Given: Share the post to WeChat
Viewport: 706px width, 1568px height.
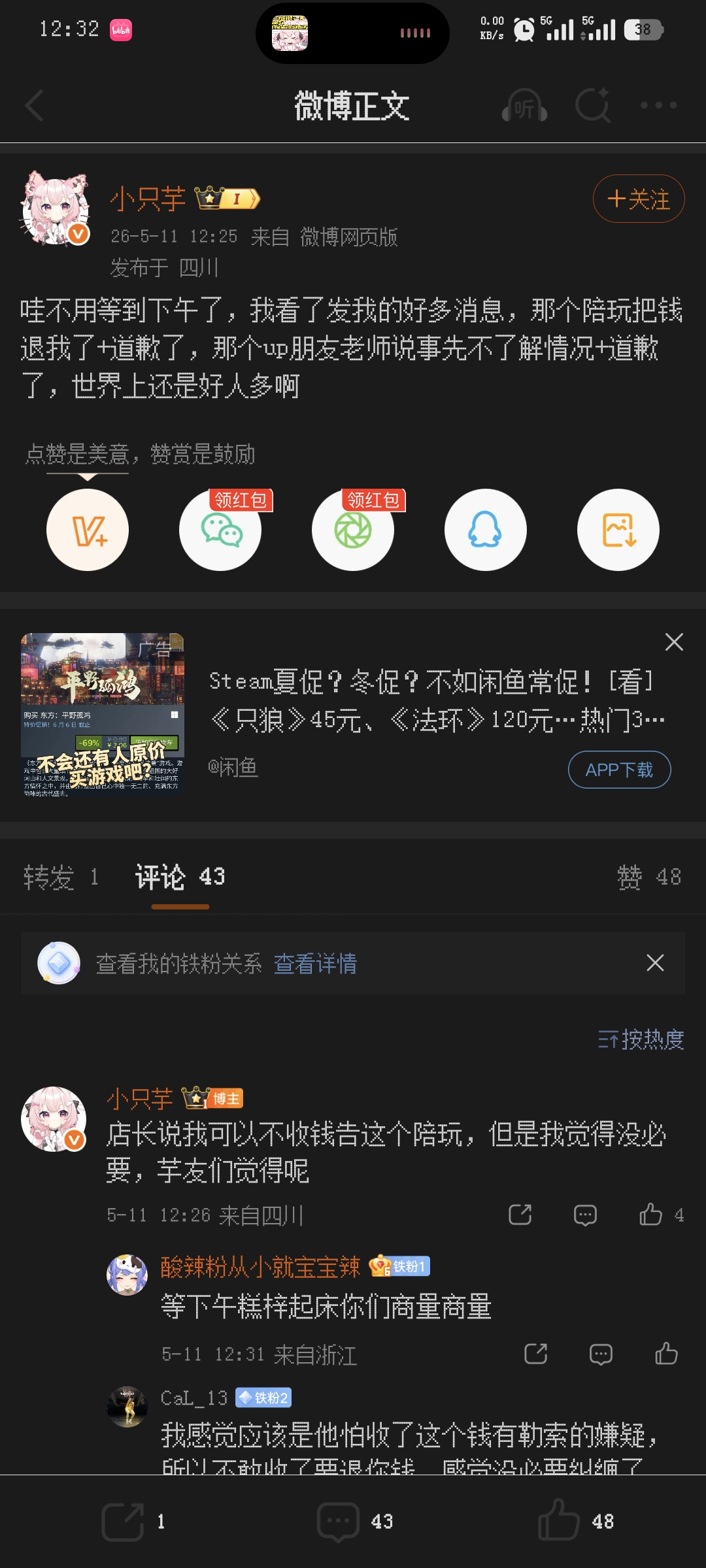Looking at the screenshot, I should tap(220, 530).
